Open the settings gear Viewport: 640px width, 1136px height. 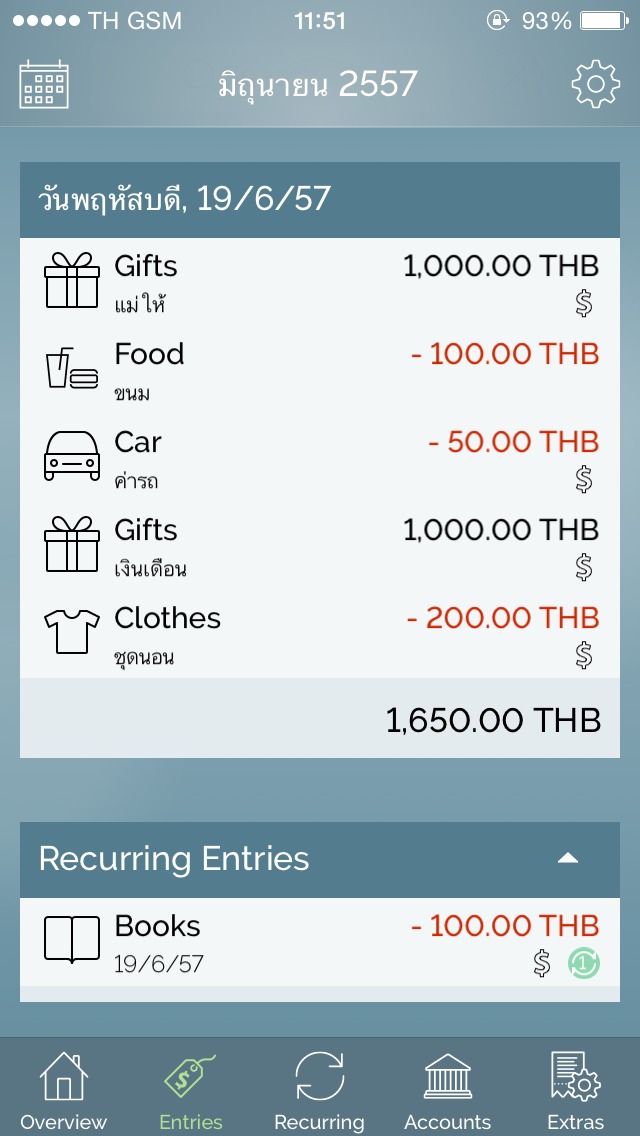[x=595, y=85]
